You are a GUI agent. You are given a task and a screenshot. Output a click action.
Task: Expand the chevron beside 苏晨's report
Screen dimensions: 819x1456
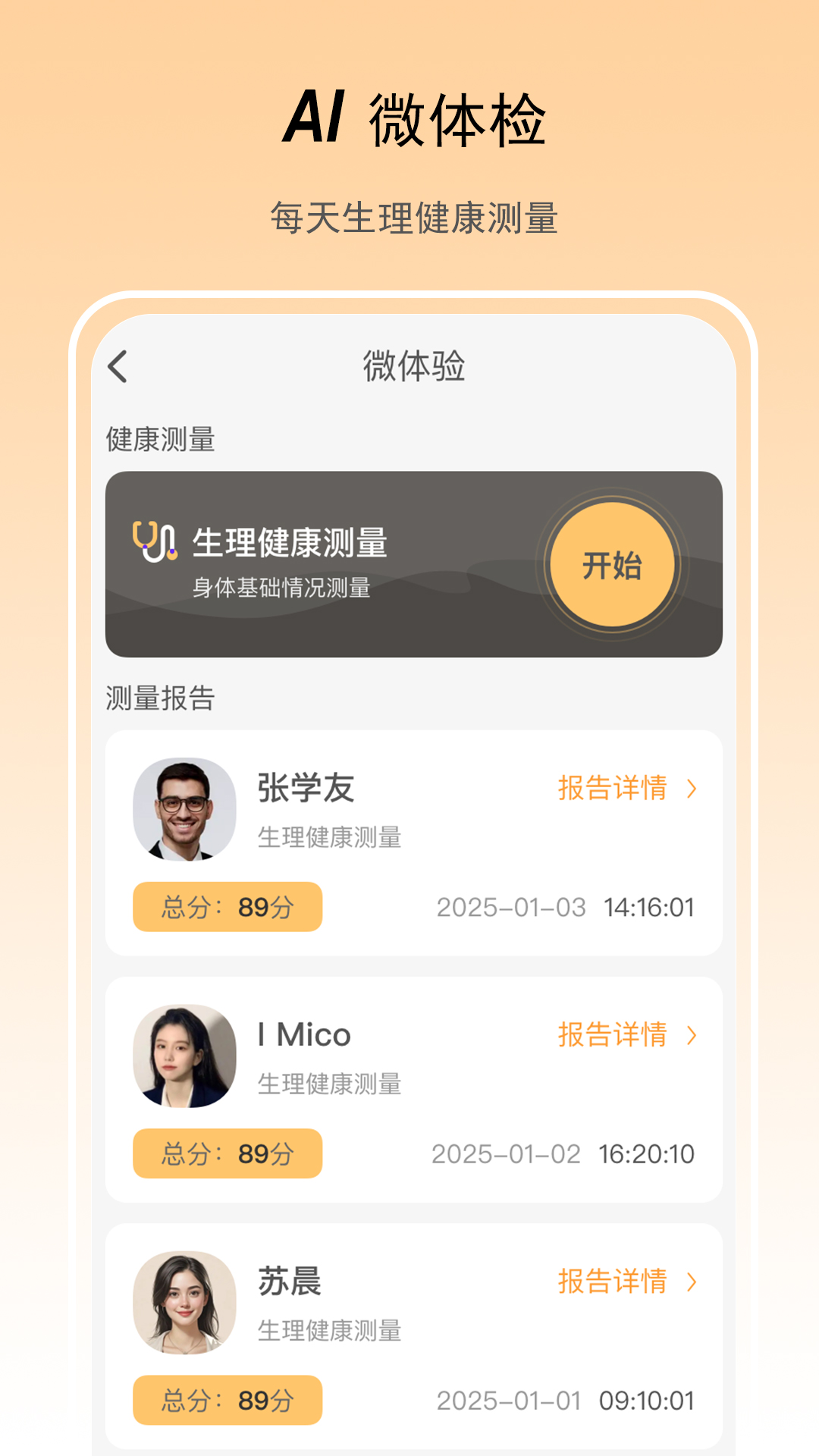[x=692, y=1282]
